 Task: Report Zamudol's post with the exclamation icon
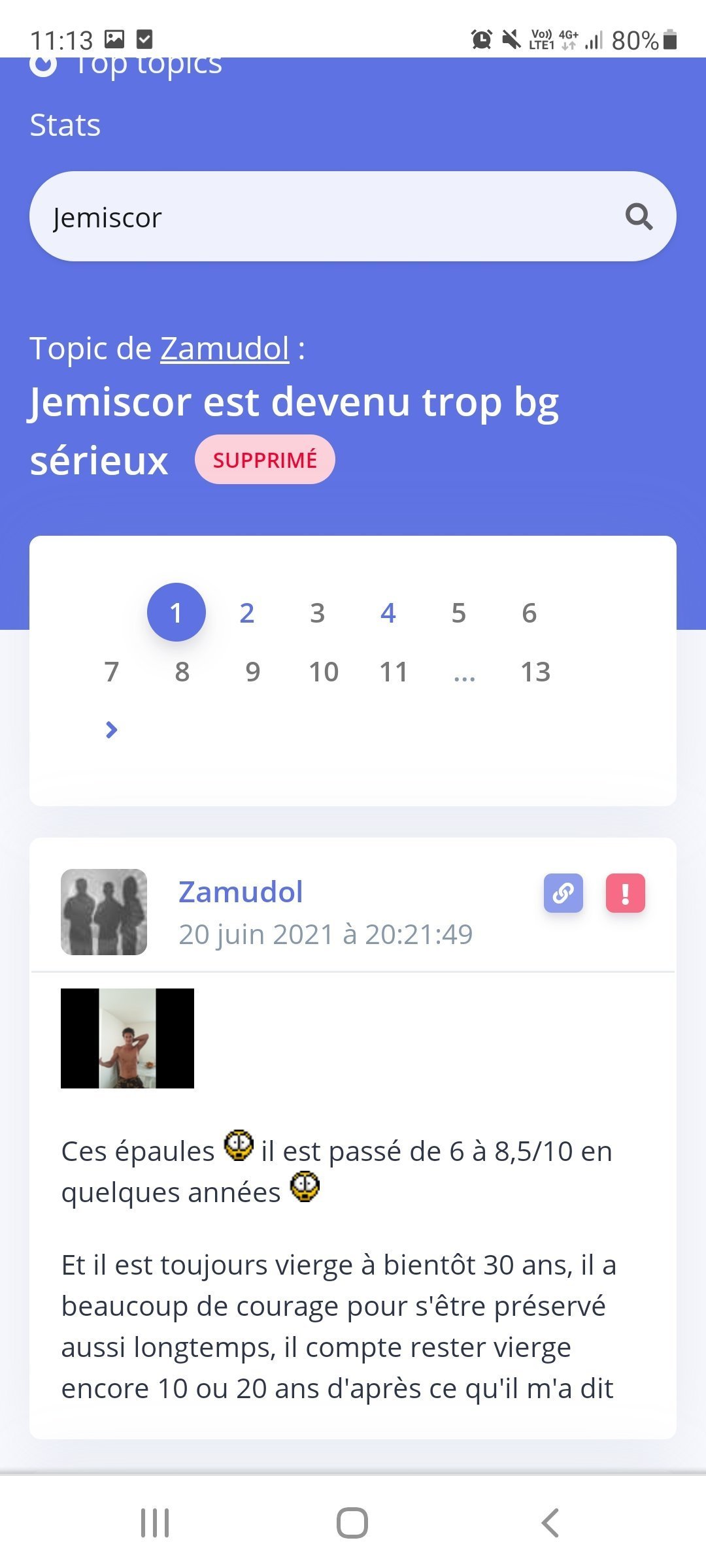coord(626,892)
